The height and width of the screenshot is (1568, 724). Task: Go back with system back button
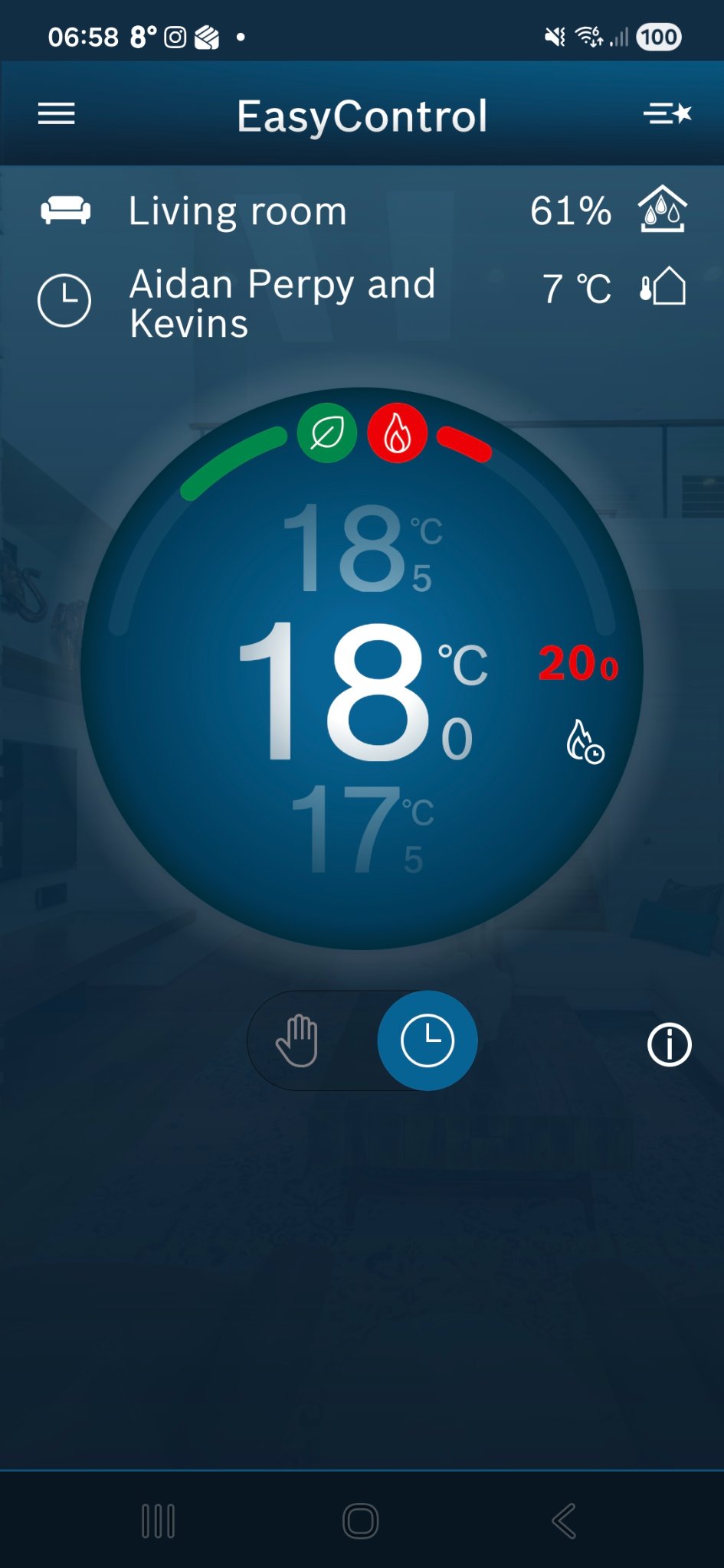(564, 1521)
